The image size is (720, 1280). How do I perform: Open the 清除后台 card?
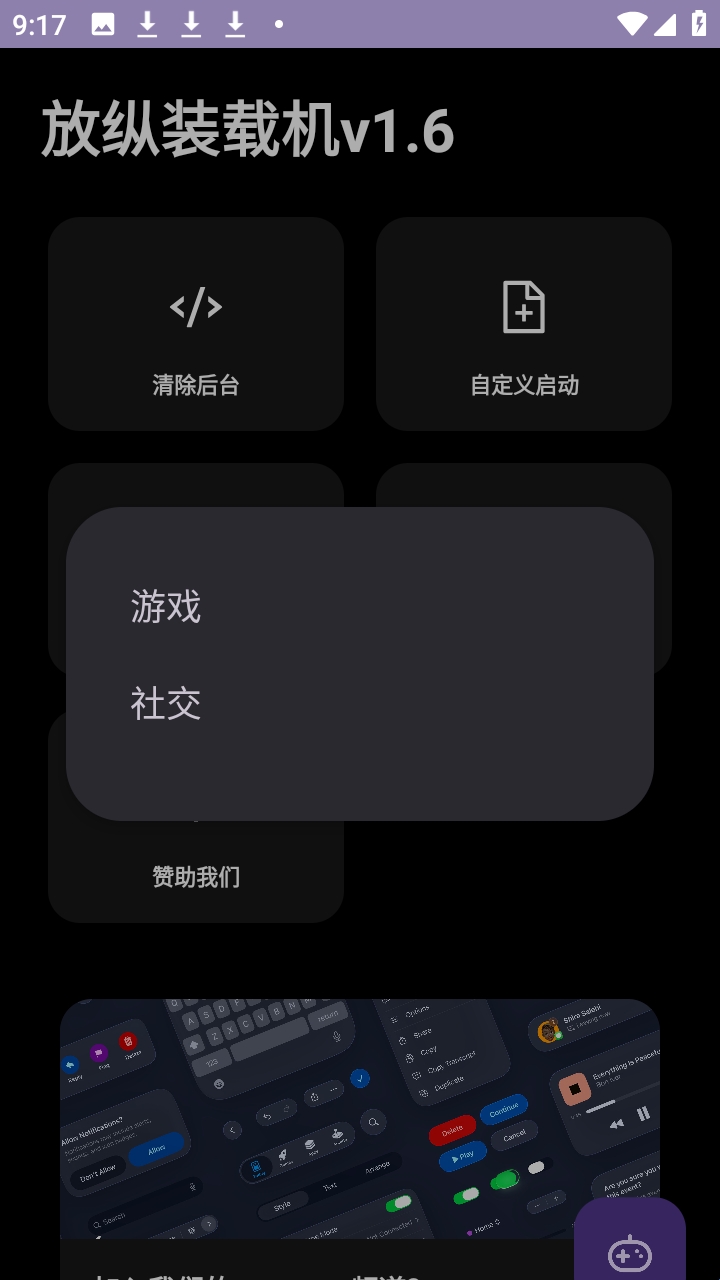(196, 325)
